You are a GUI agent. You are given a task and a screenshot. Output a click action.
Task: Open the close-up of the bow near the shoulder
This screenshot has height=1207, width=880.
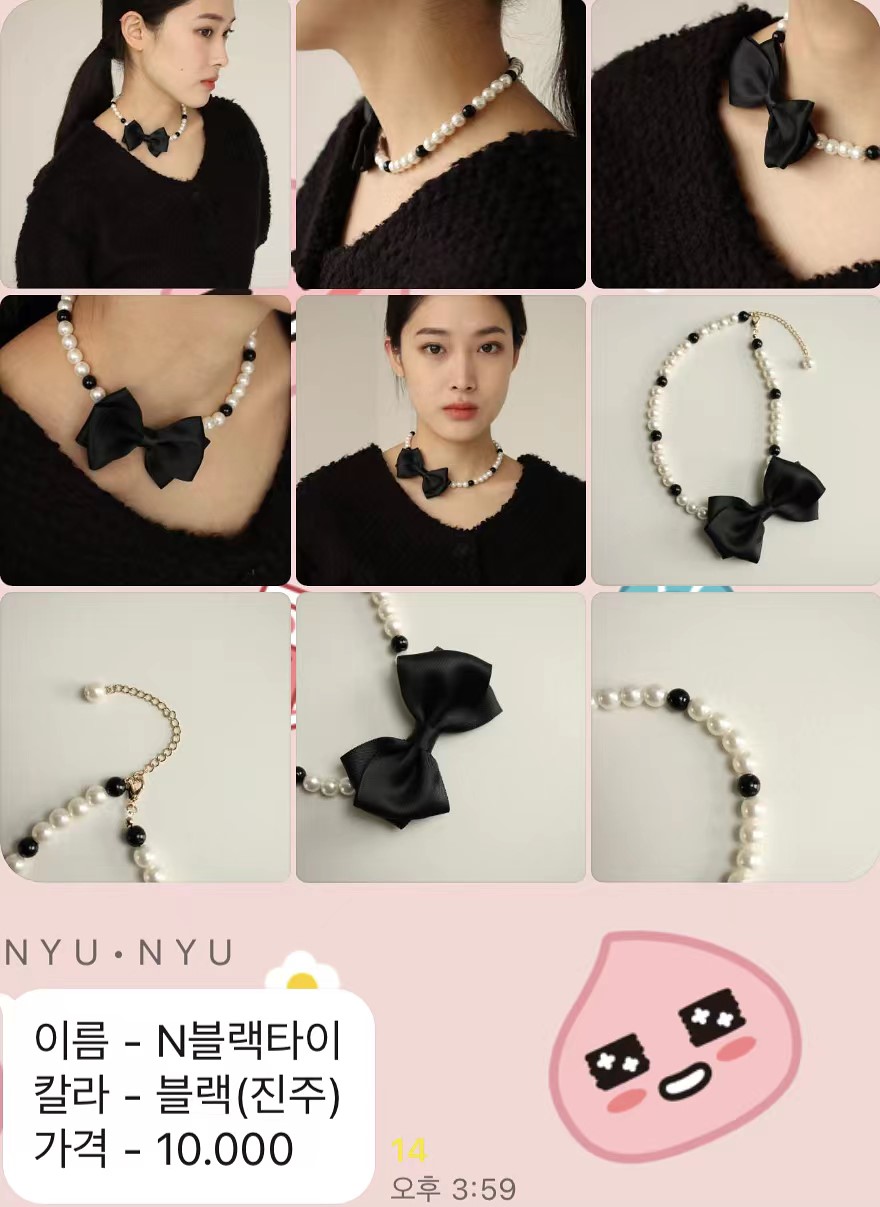pos(735,143)
